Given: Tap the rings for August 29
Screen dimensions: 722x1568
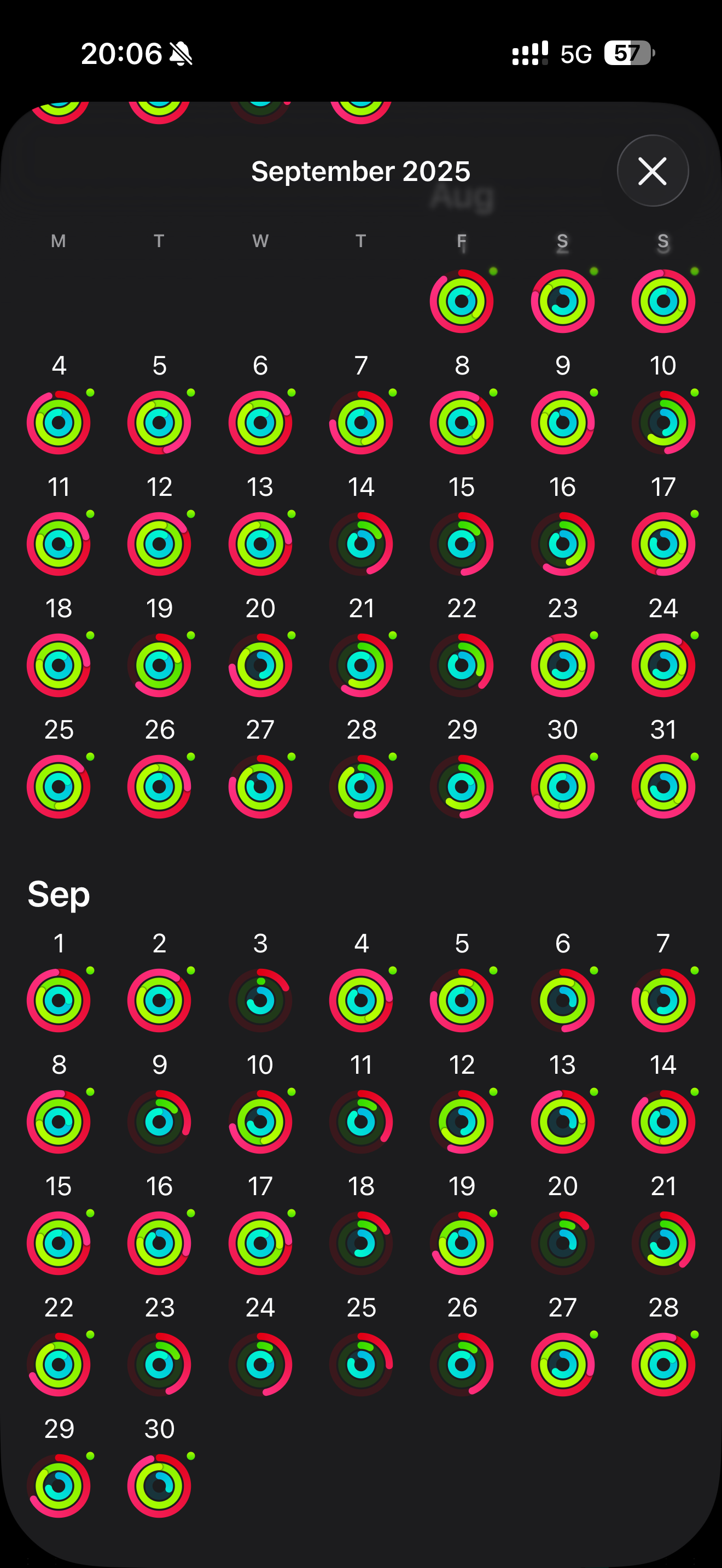Looking at the screenshot, I should click(462, 786).
